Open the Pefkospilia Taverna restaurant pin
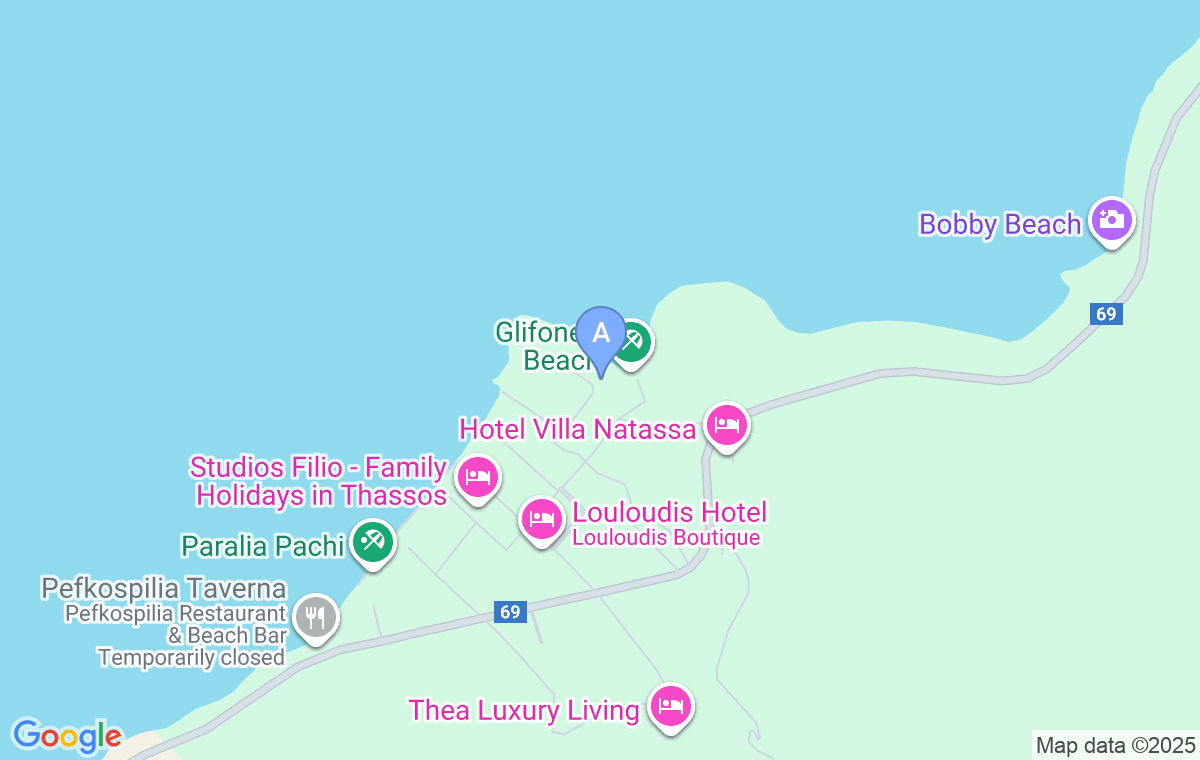Viewport: 1200px width, 760px height. click(316, 615)
